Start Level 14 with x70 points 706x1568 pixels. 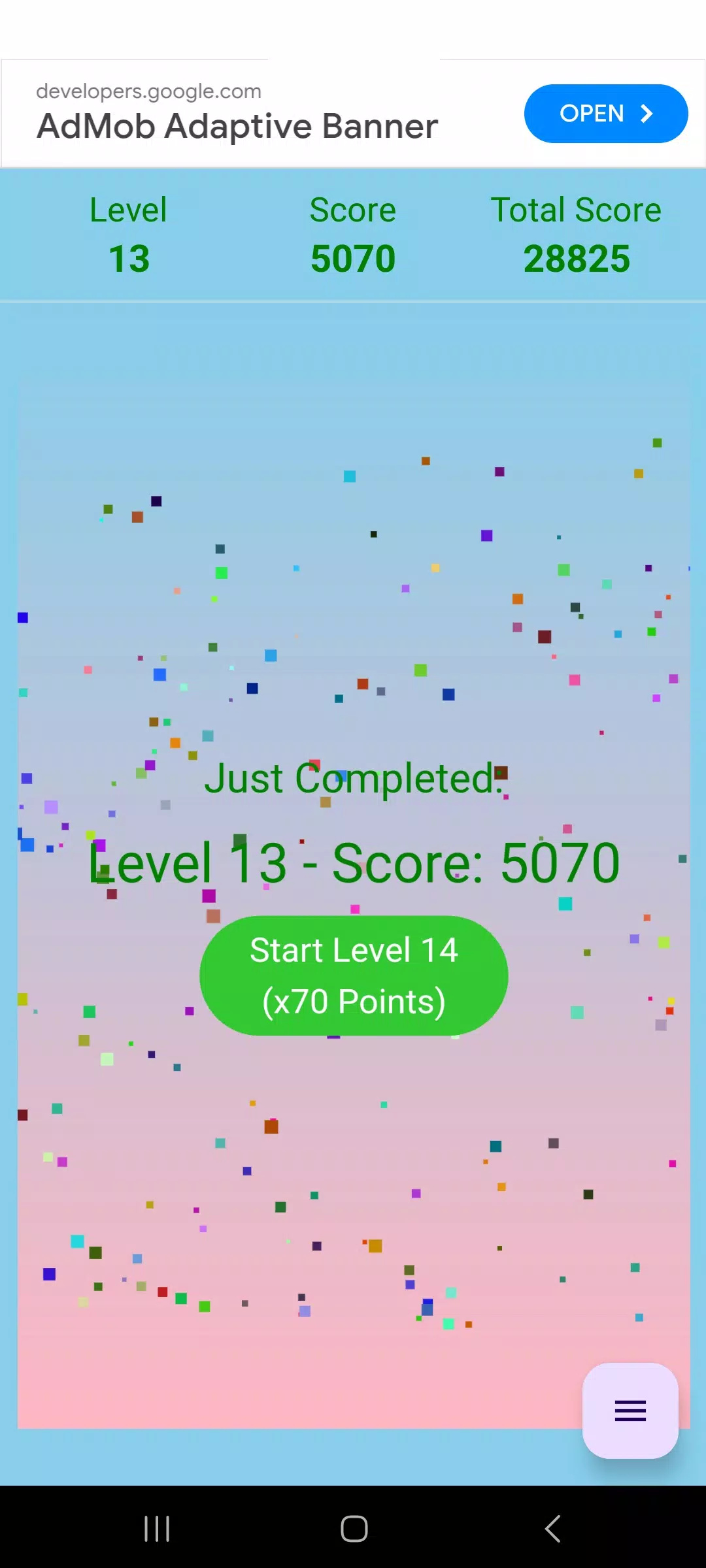354,975
